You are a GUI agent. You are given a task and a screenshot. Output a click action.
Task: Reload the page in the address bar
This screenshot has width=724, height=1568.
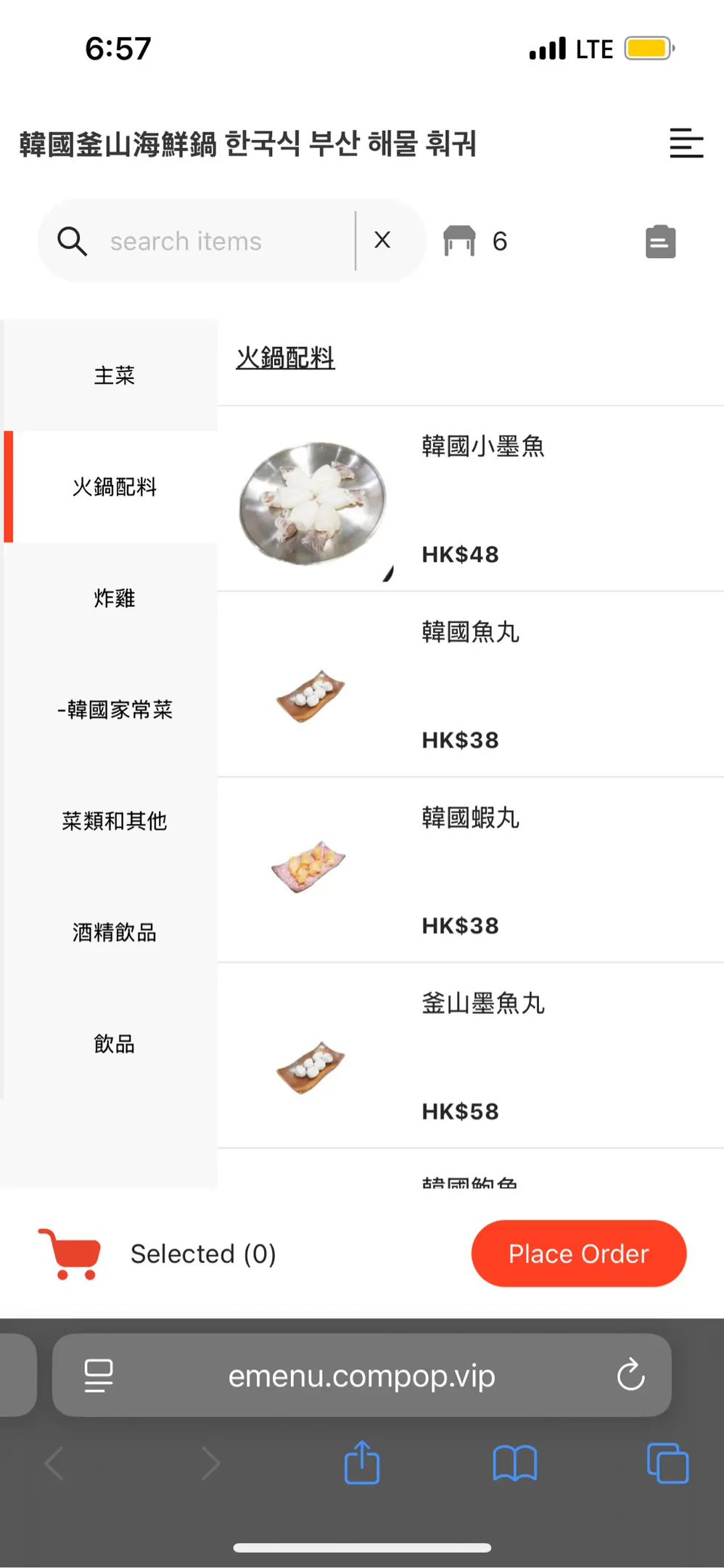tap(630, 1375)
